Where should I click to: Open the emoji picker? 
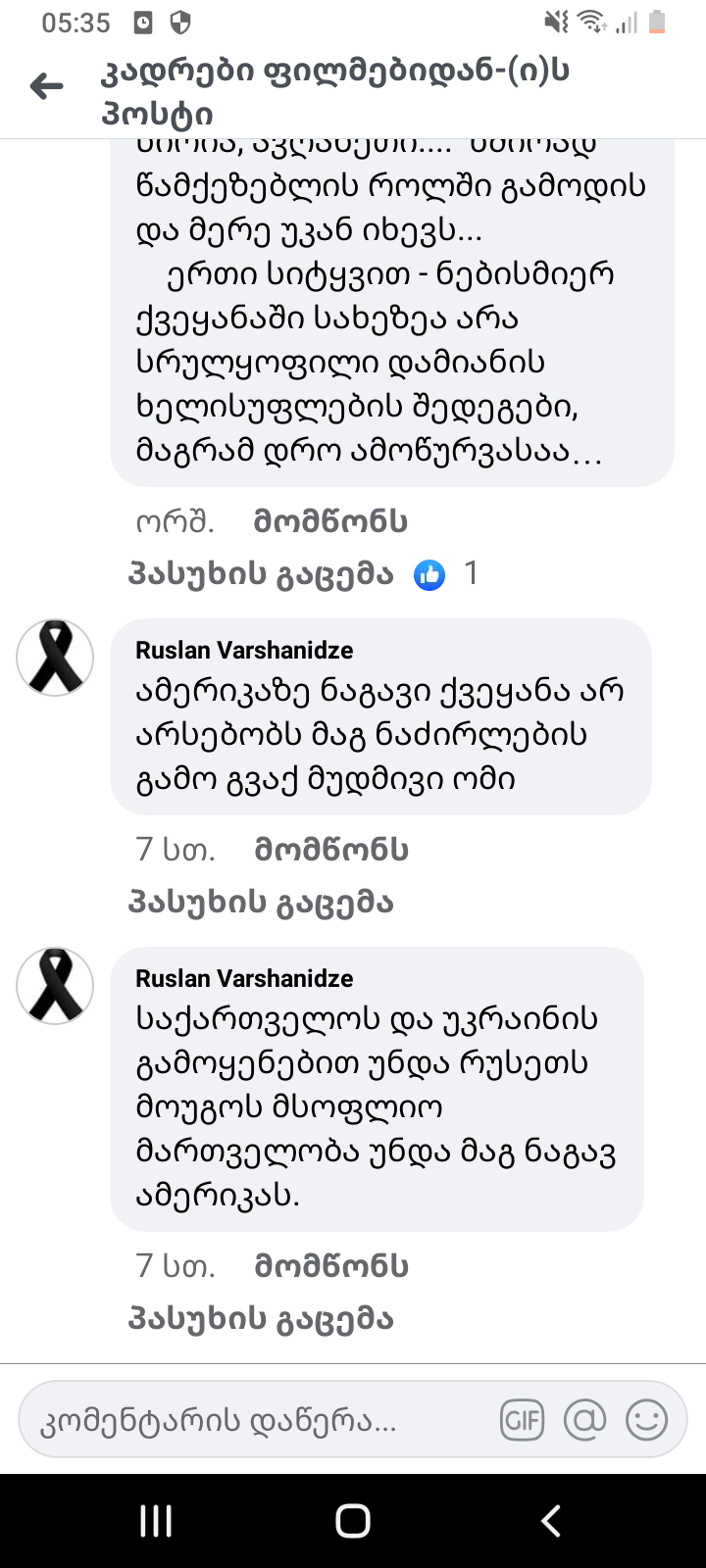[646, 1420]
